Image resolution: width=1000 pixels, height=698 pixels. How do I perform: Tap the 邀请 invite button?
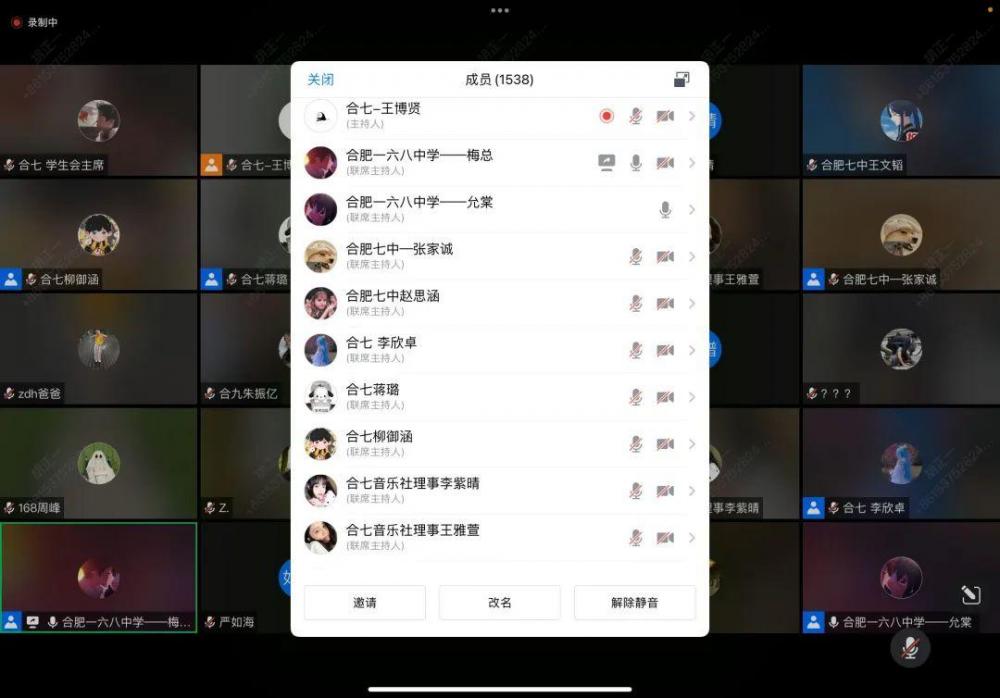tap(365, 603)
